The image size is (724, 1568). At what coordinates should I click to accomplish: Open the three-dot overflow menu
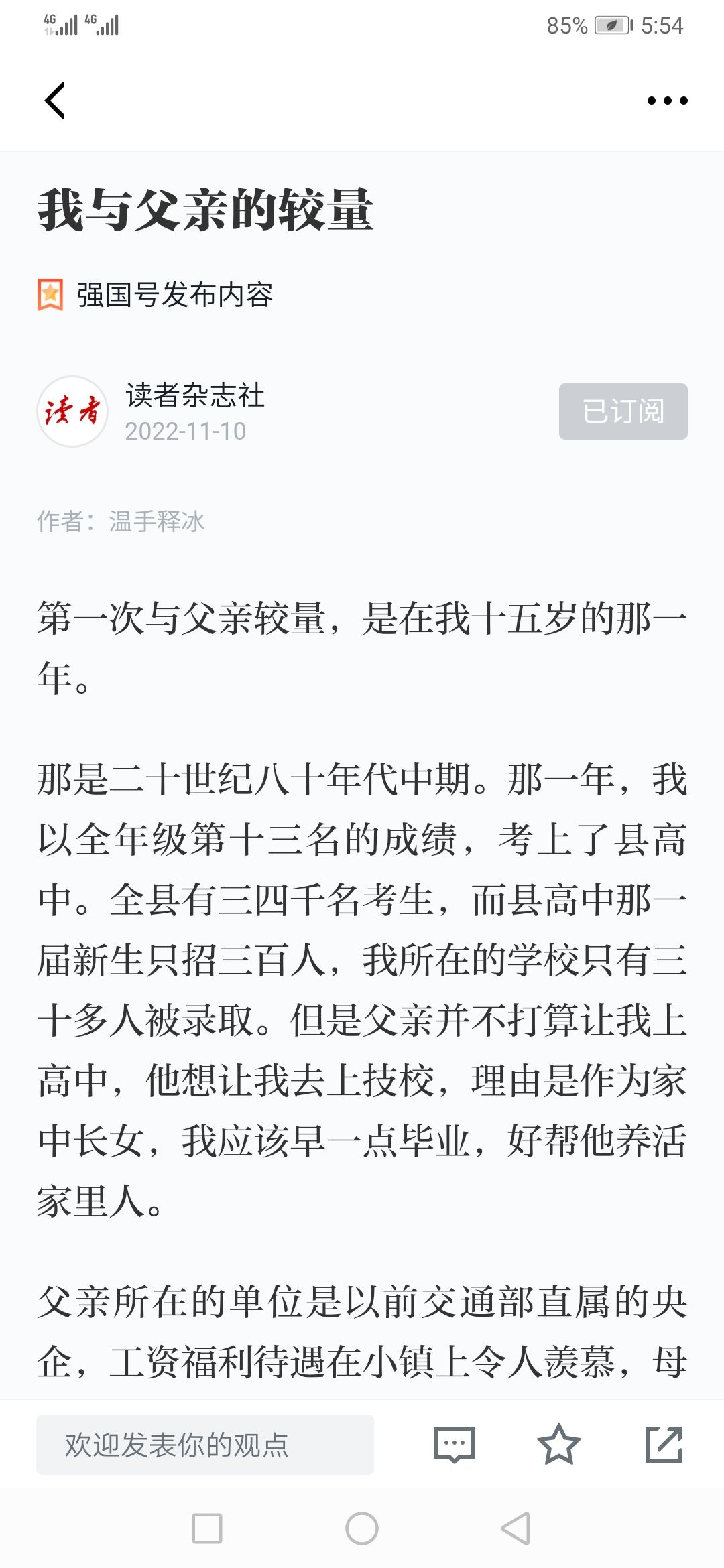[667, 101]
